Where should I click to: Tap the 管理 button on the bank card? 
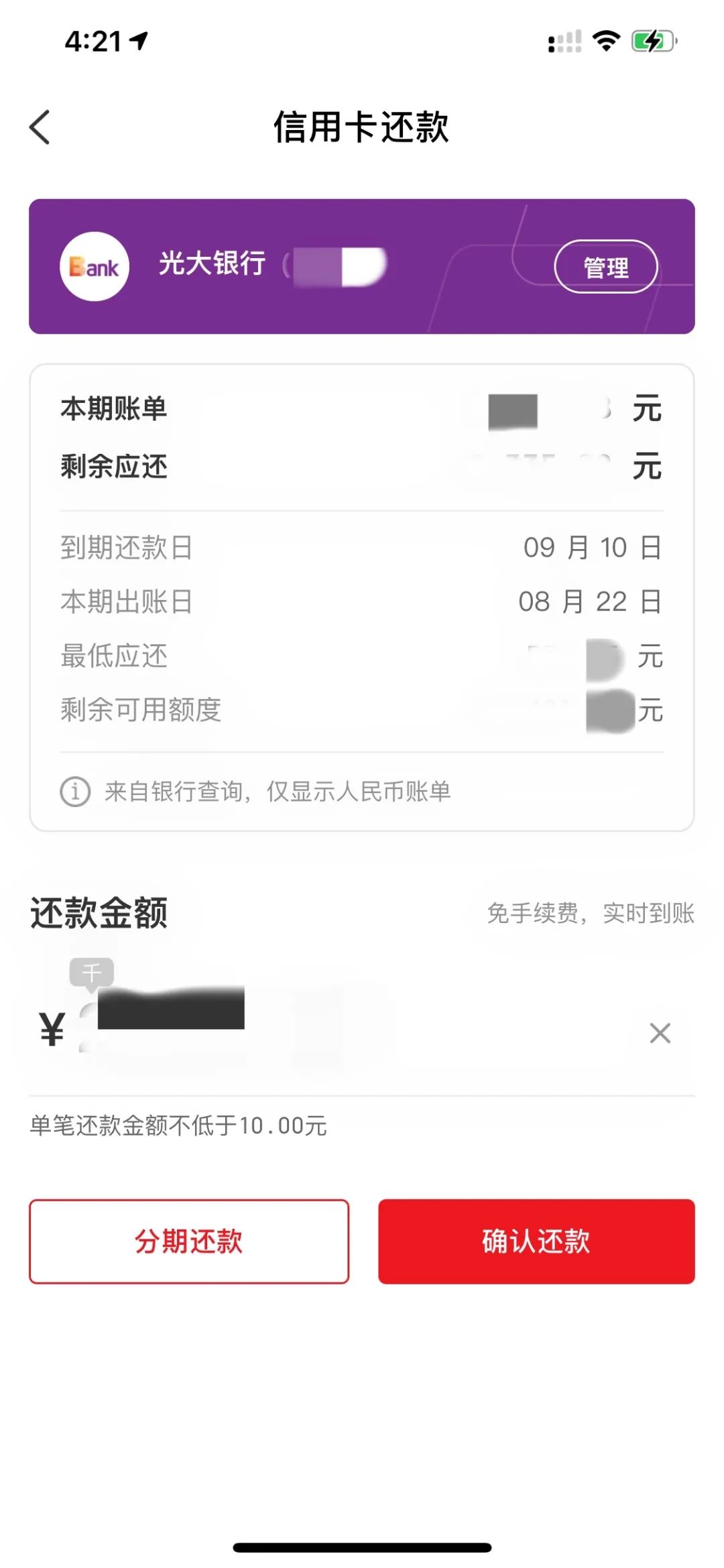click(605, 267)
